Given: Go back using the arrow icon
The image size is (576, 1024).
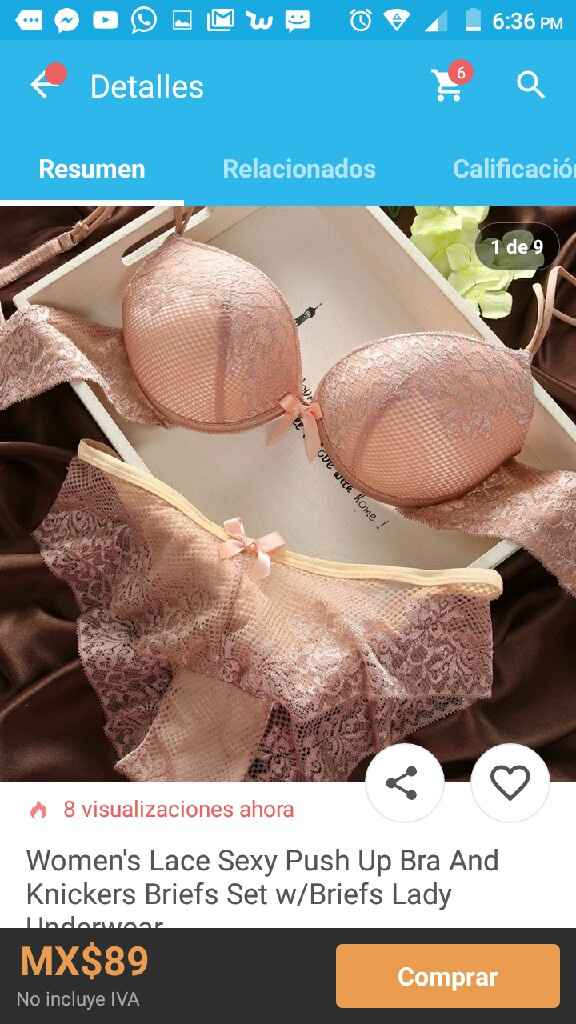Looking at the screenshot, I should (x=42, y=86).
